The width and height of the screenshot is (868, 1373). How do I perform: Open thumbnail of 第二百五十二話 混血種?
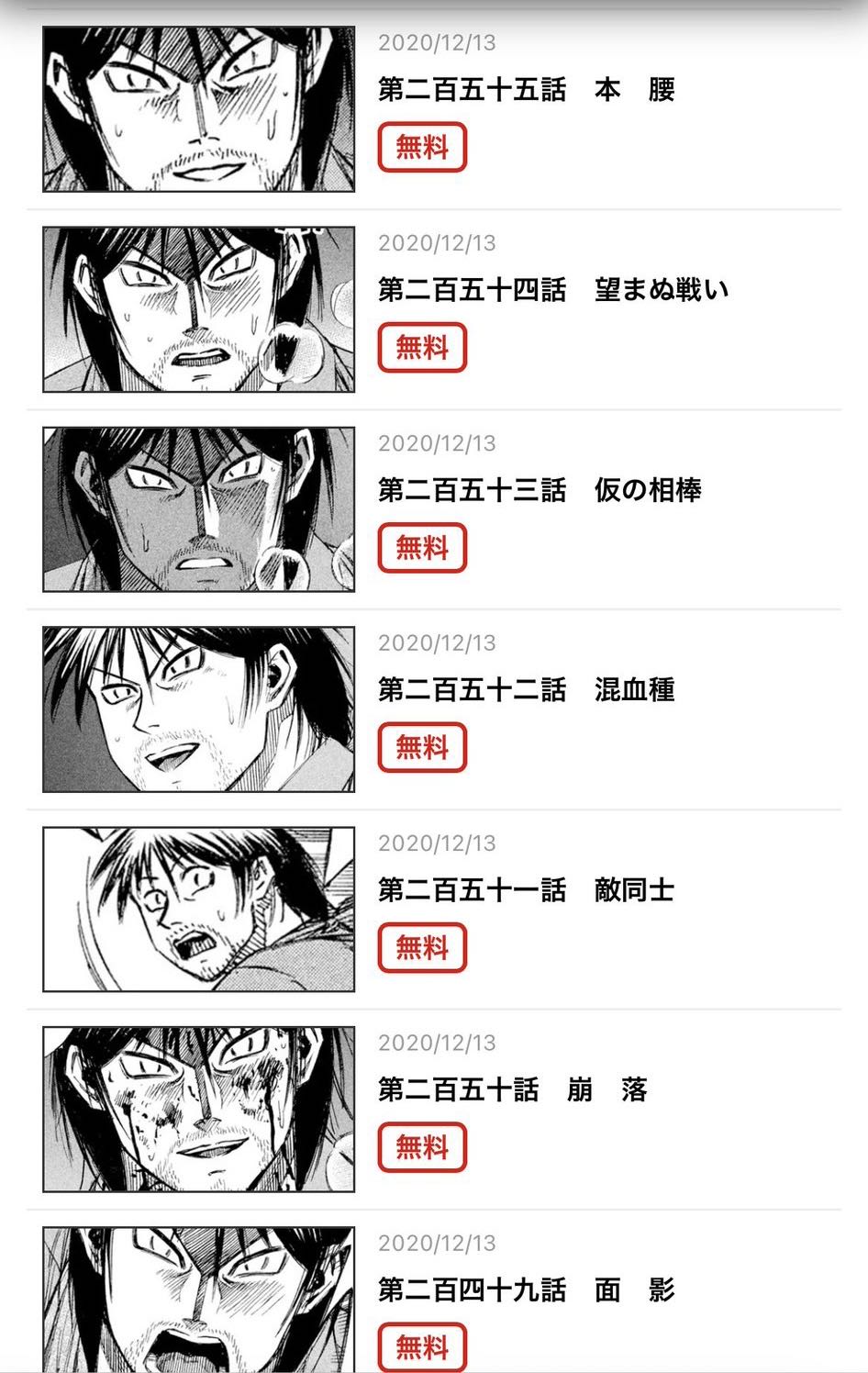(198, 709)
